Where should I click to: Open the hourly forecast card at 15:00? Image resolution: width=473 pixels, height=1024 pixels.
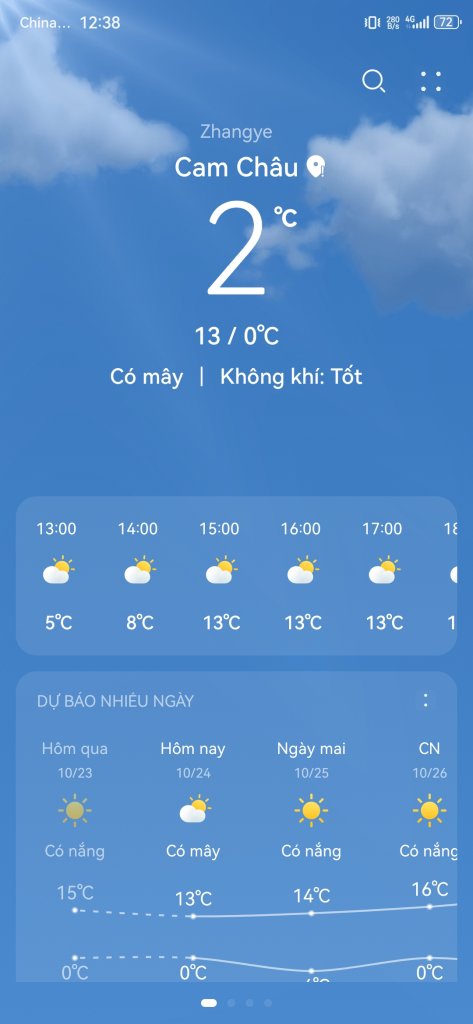[220, 575]
